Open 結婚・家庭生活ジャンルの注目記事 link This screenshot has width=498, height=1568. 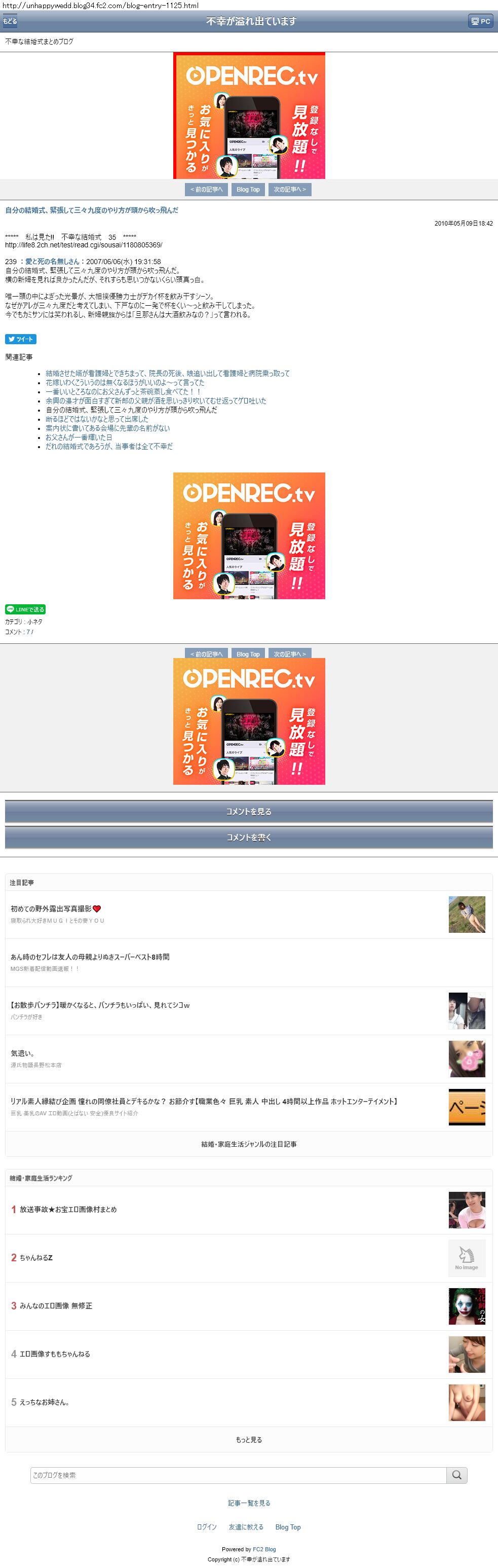click(x=249, y=1144)
